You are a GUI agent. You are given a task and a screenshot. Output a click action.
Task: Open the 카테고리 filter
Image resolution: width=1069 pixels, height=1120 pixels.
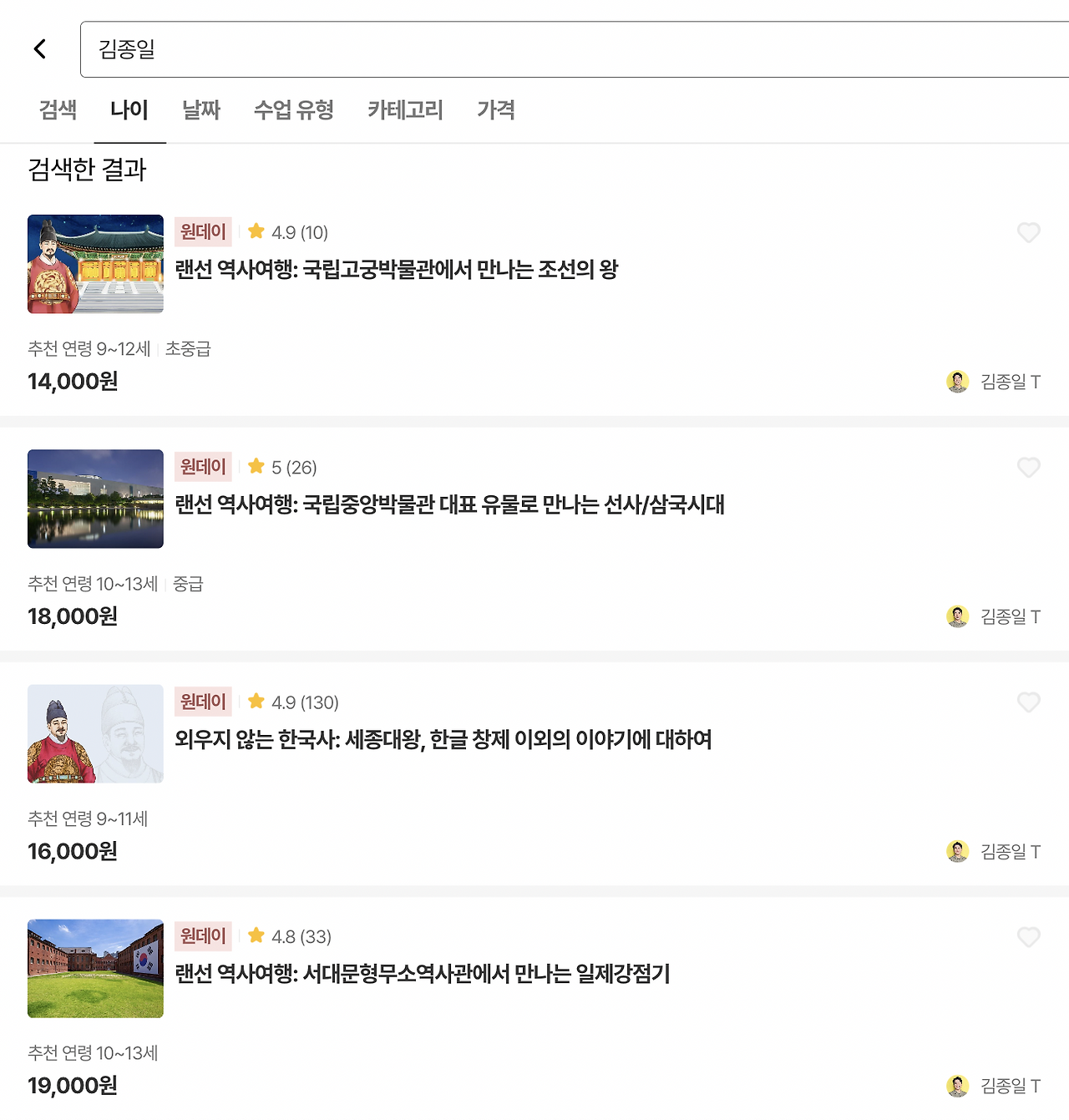tap(407, 110)
